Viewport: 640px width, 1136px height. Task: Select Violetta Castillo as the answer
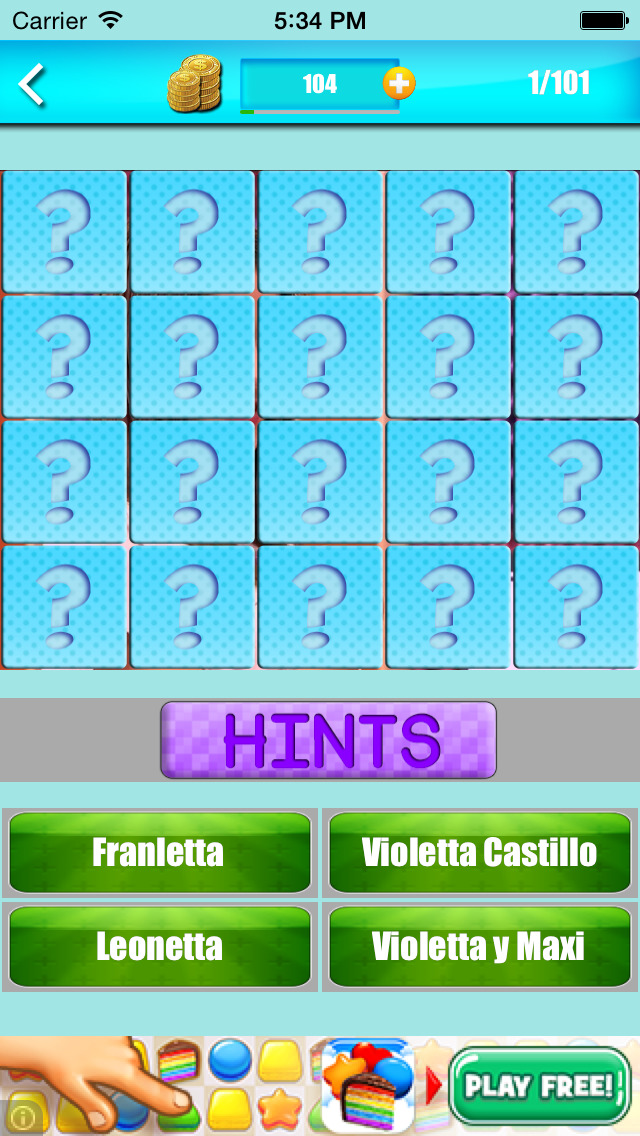[480, 853]
